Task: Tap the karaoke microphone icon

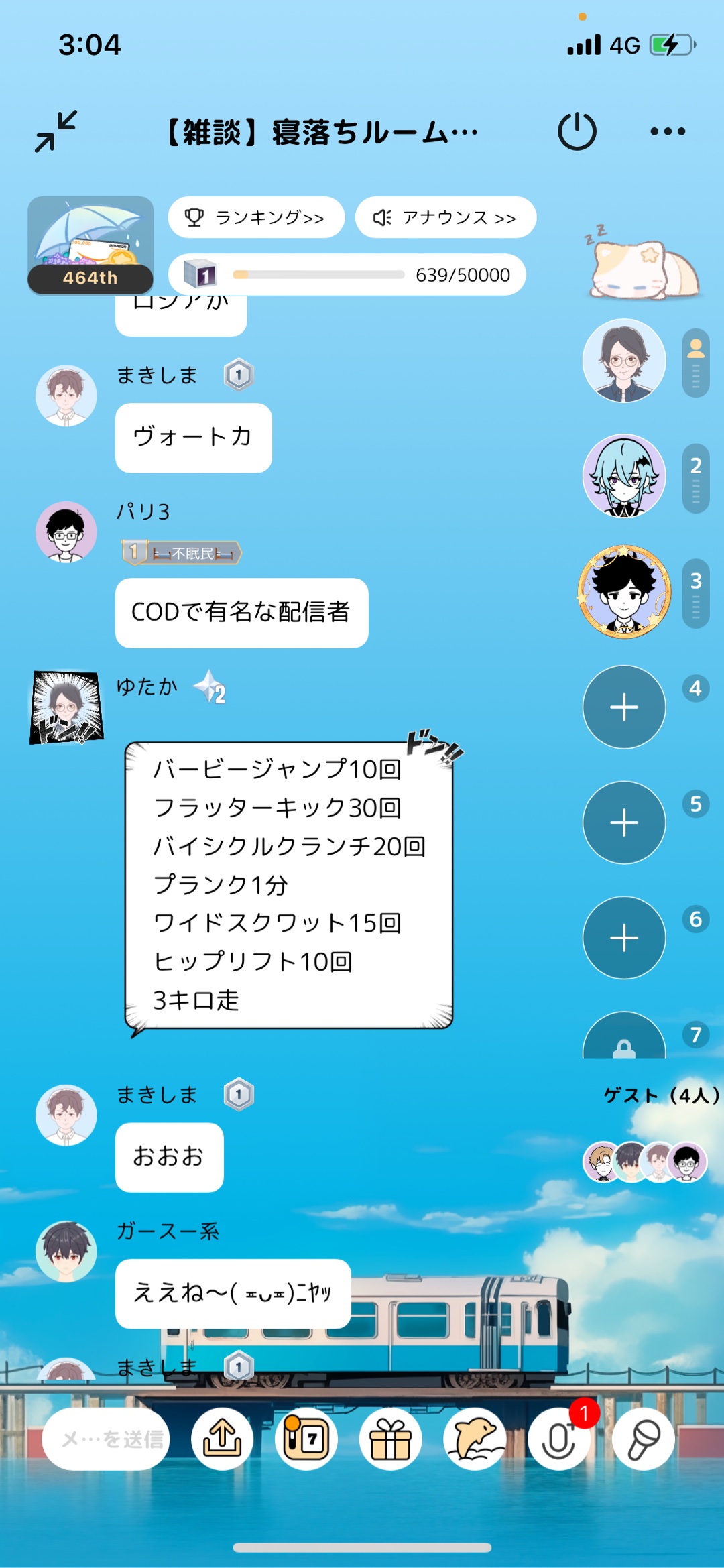Action: coord(643,1439)
